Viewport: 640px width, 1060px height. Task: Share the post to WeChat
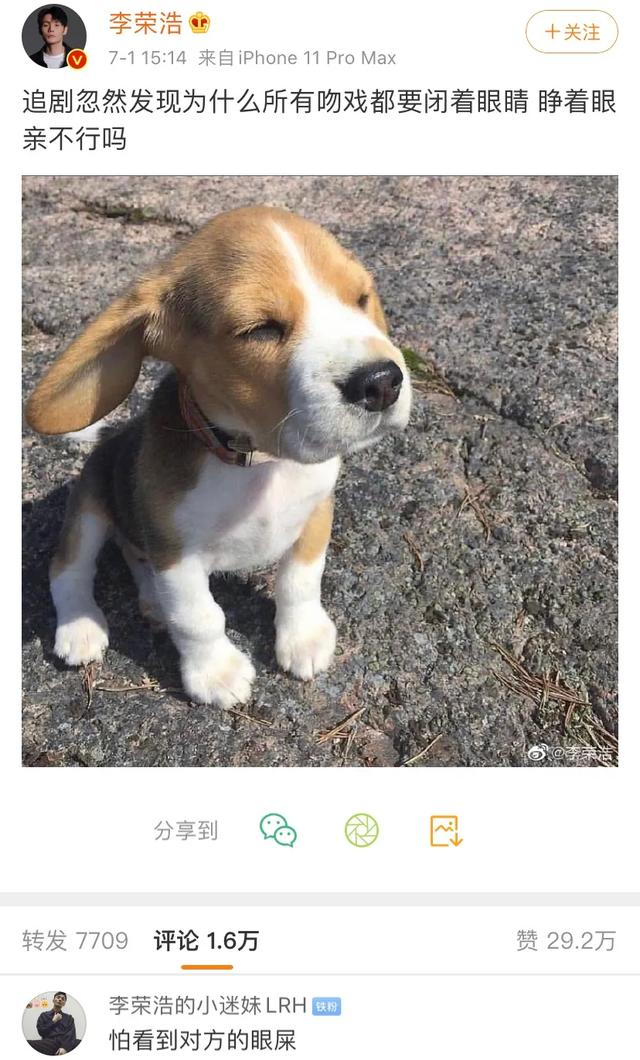pyautogui.click(x=278, y=830)
